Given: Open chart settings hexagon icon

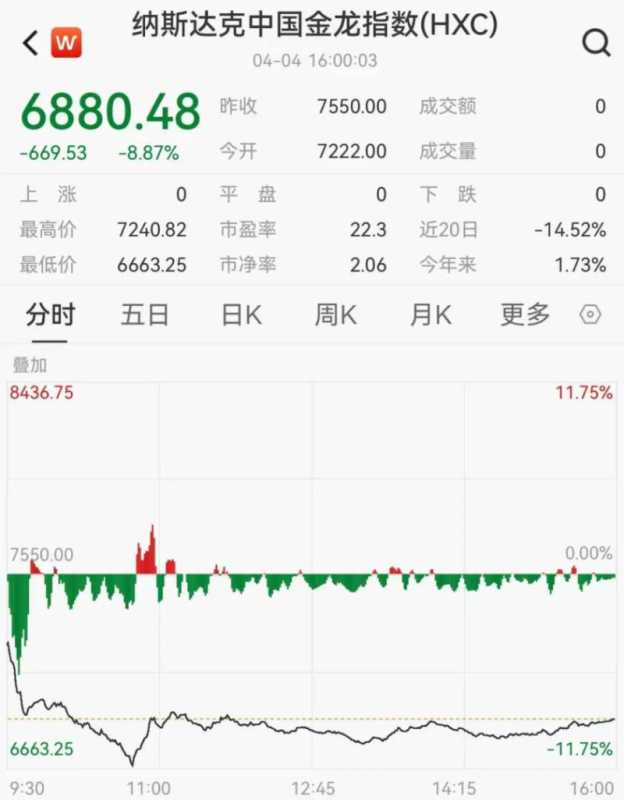Looking at the screenshot, I should tap(591, 316).
